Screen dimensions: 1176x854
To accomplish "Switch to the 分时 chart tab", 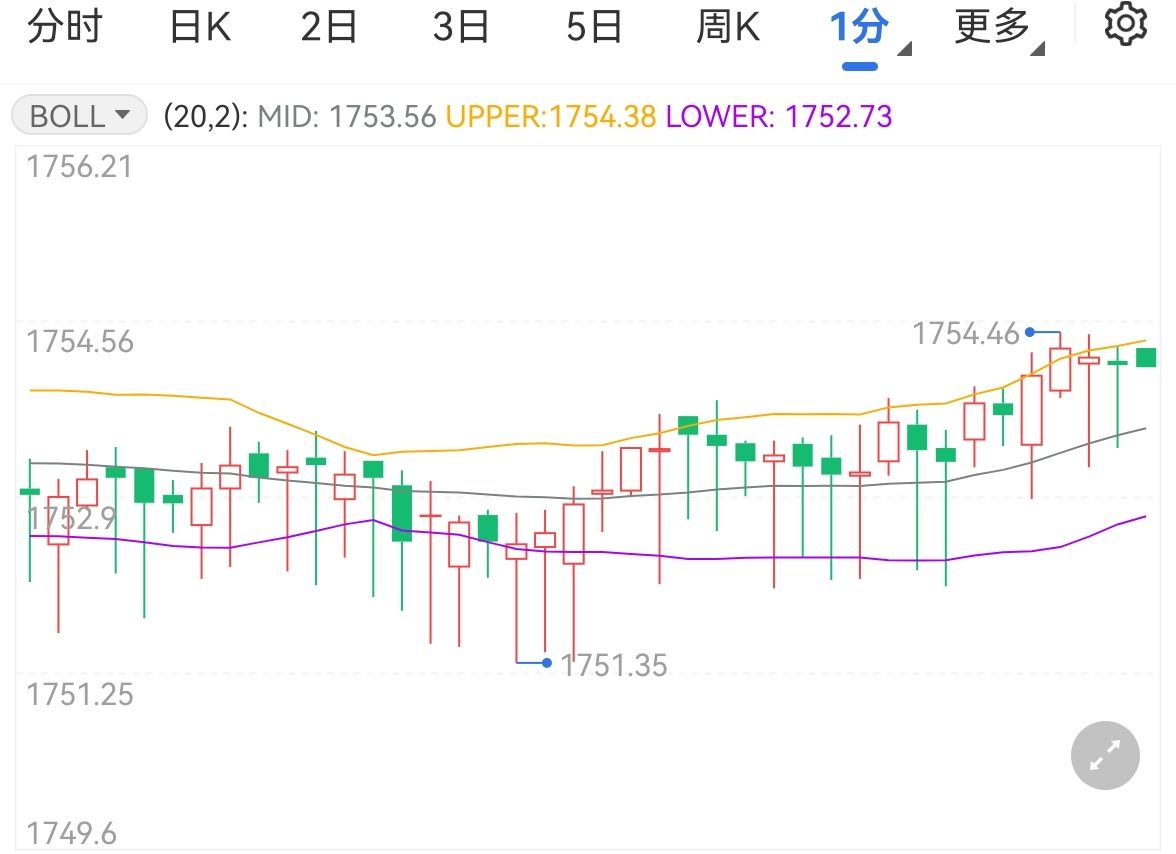I will click(x=64, y=28).
